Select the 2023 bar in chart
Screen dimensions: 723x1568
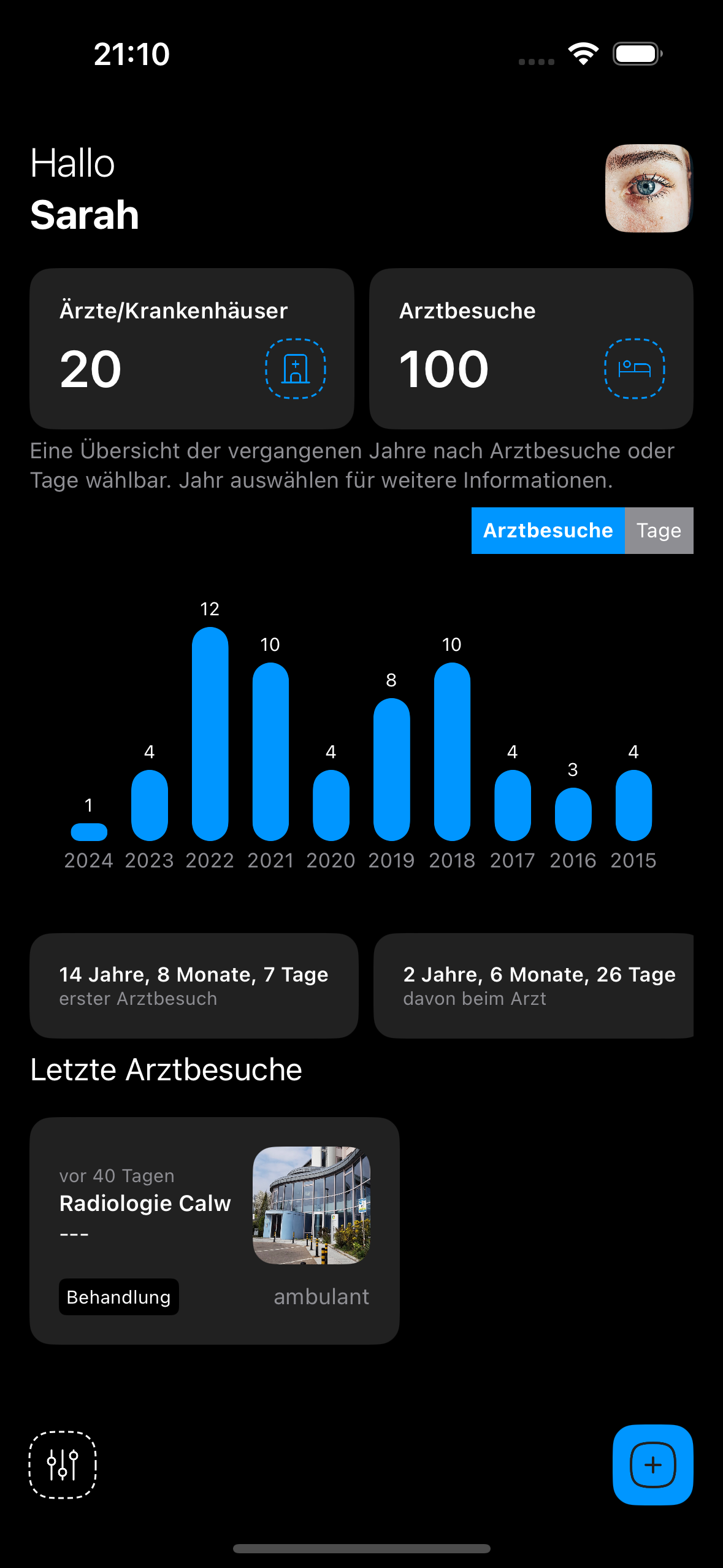(x=150, y=805)
